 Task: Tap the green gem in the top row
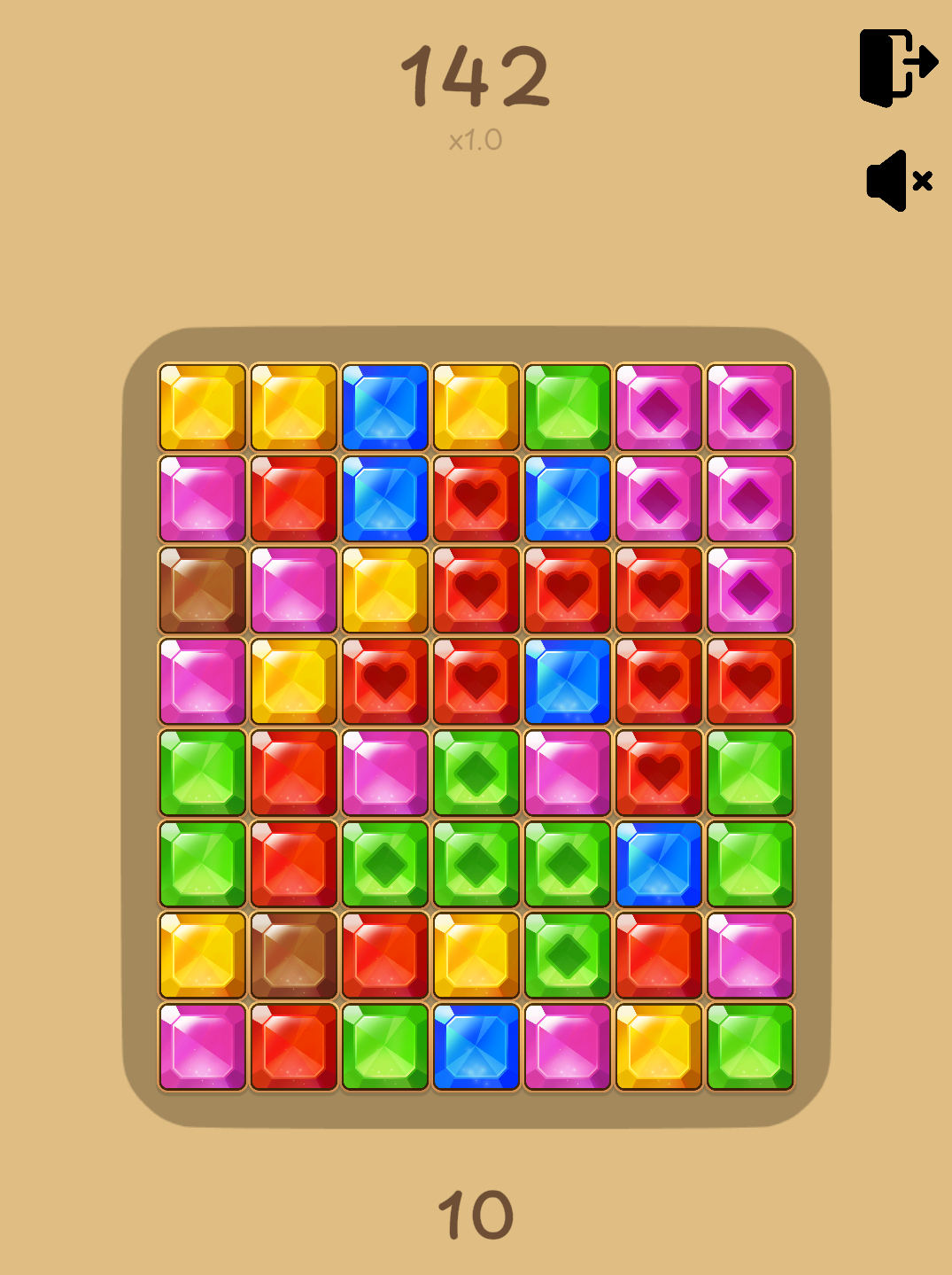pos(568,408)
